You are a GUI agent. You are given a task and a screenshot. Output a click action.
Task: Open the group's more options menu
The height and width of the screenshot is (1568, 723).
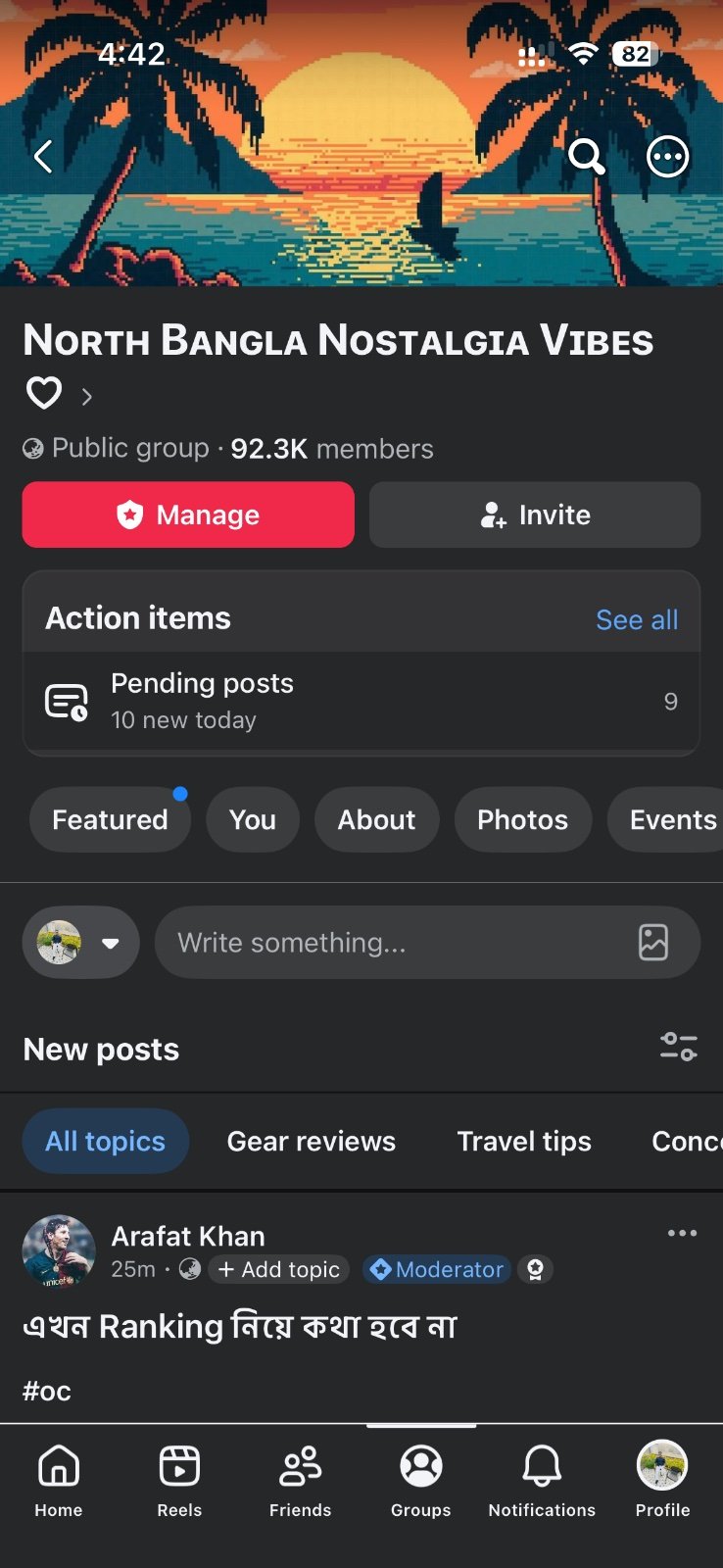point(668,156)
